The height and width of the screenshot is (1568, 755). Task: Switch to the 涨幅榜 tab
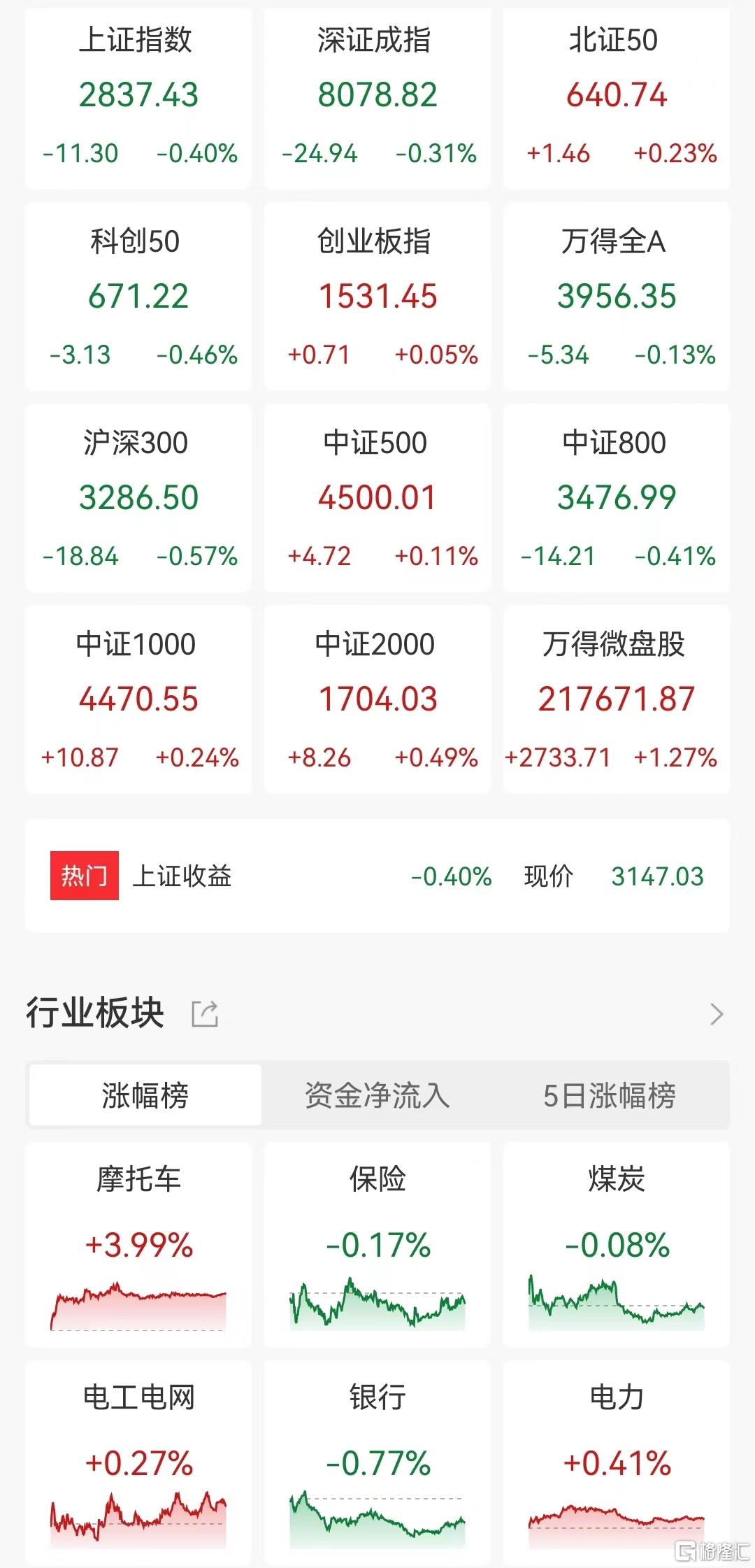145,1095
